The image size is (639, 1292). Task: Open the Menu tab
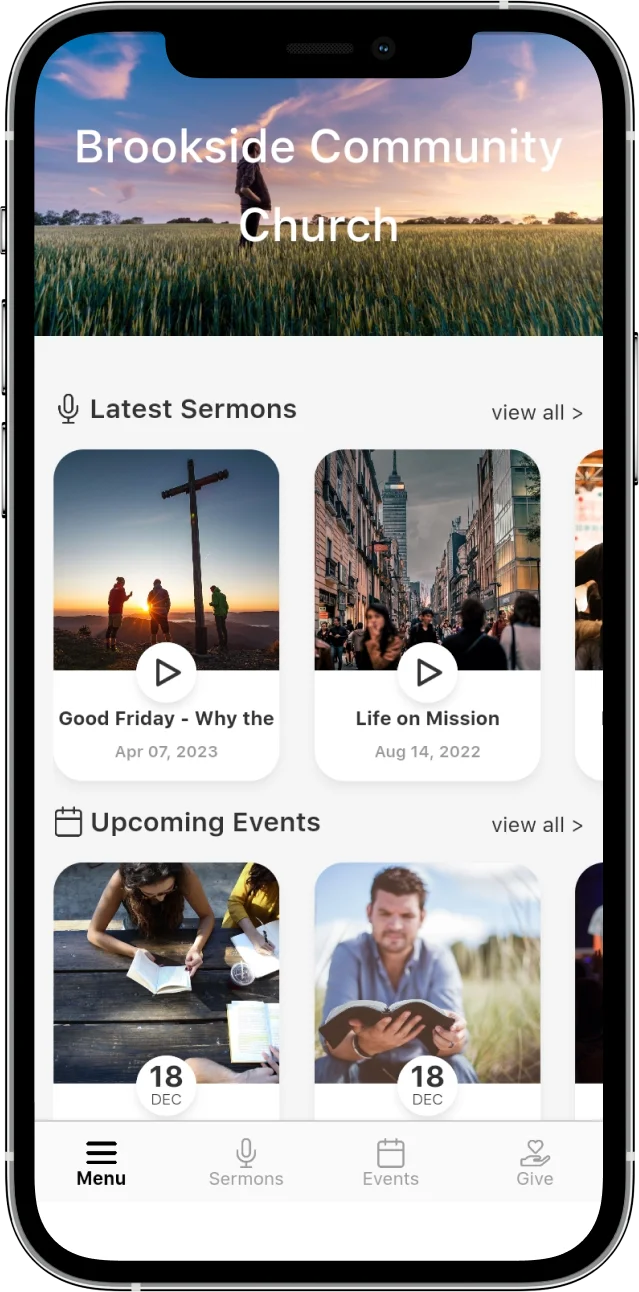[x=101, y=1163]
